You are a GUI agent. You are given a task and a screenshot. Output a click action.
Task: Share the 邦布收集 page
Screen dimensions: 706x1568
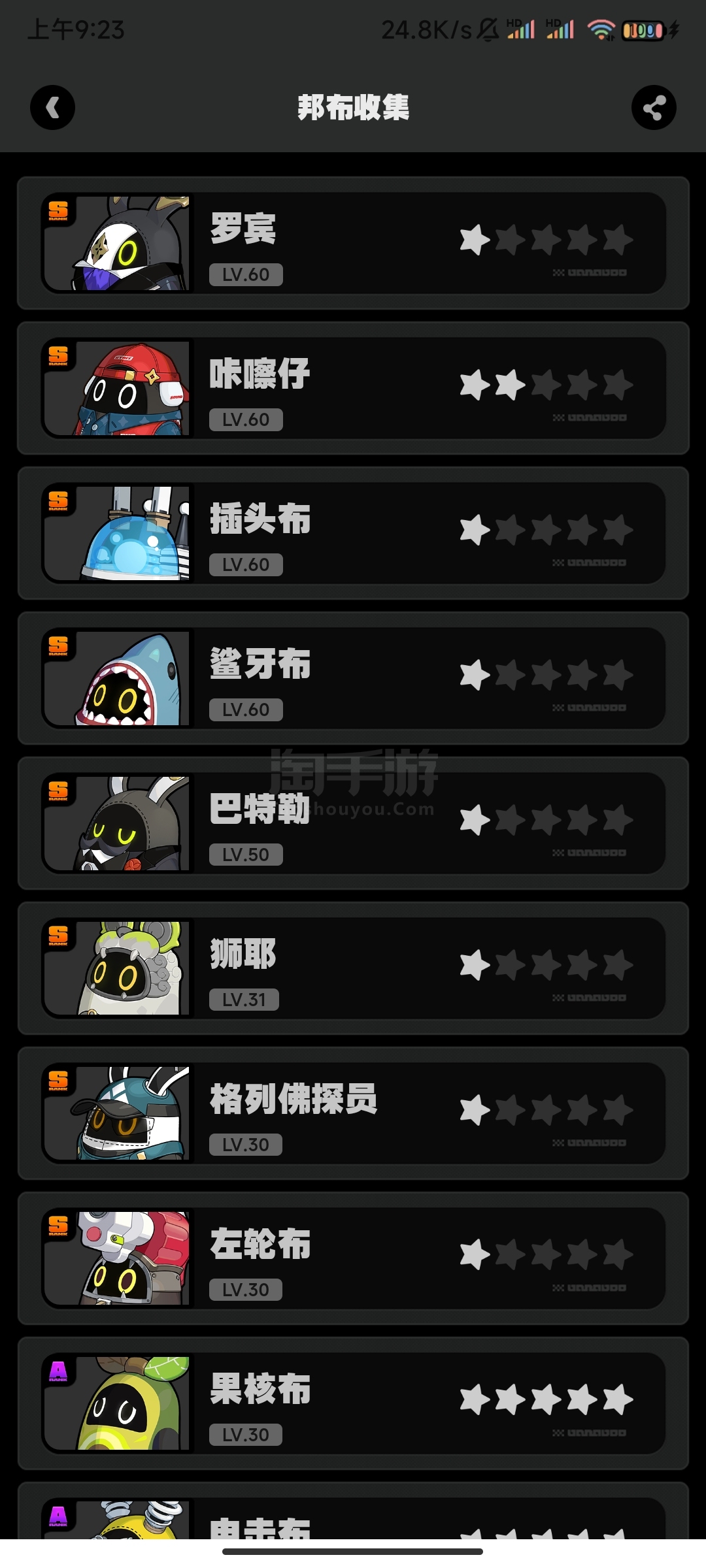(654, 107)
